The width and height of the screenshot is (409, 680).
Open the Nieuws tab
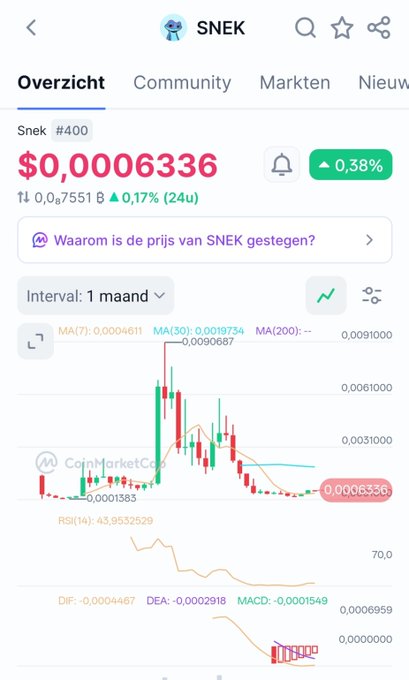pos(383,82)
